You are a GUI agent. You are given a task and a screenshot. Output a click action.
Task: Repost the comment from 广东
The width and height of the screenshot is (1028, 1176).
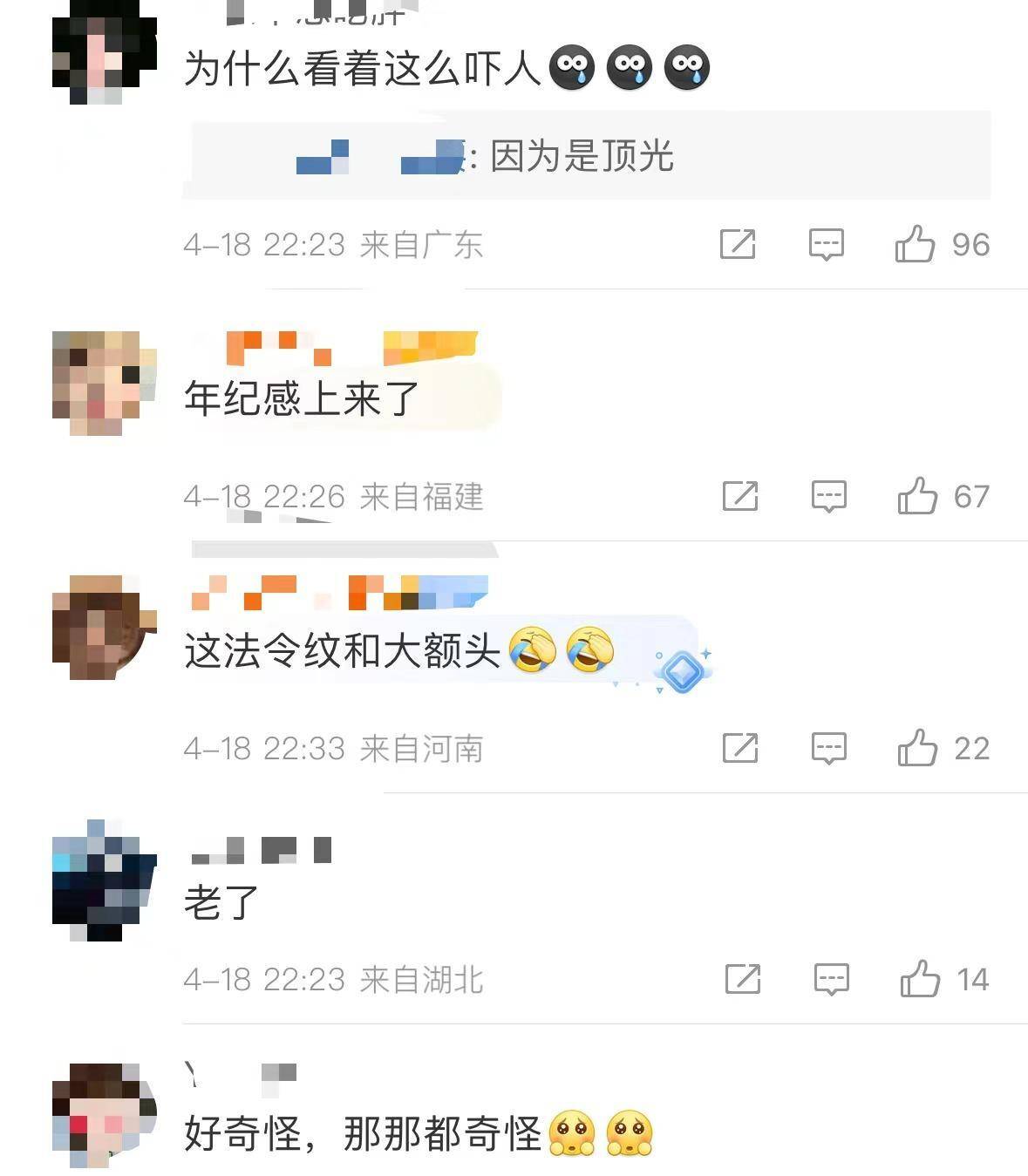point(738,244)
